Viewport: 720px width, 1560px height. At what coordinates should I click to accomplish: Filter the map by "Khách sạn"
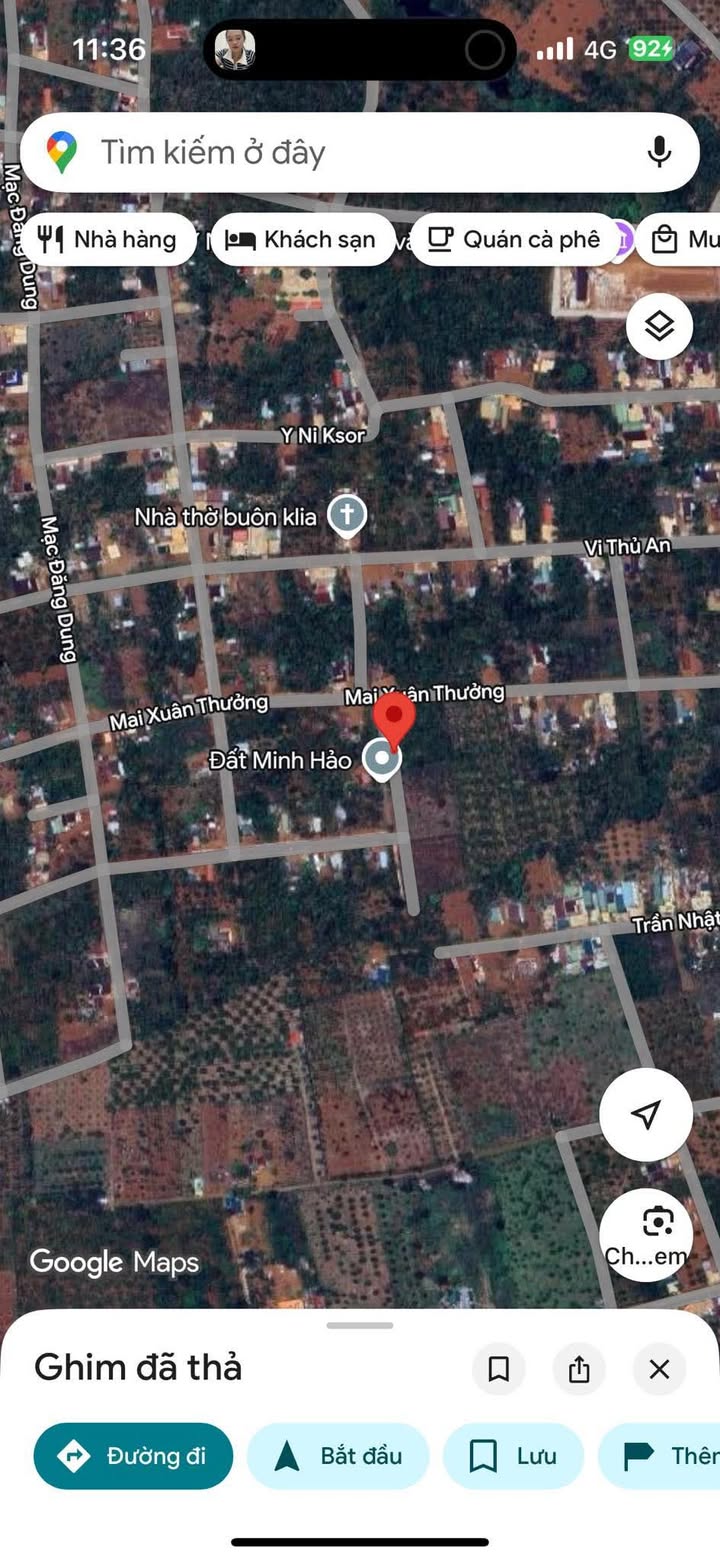[x=302, y=240]
